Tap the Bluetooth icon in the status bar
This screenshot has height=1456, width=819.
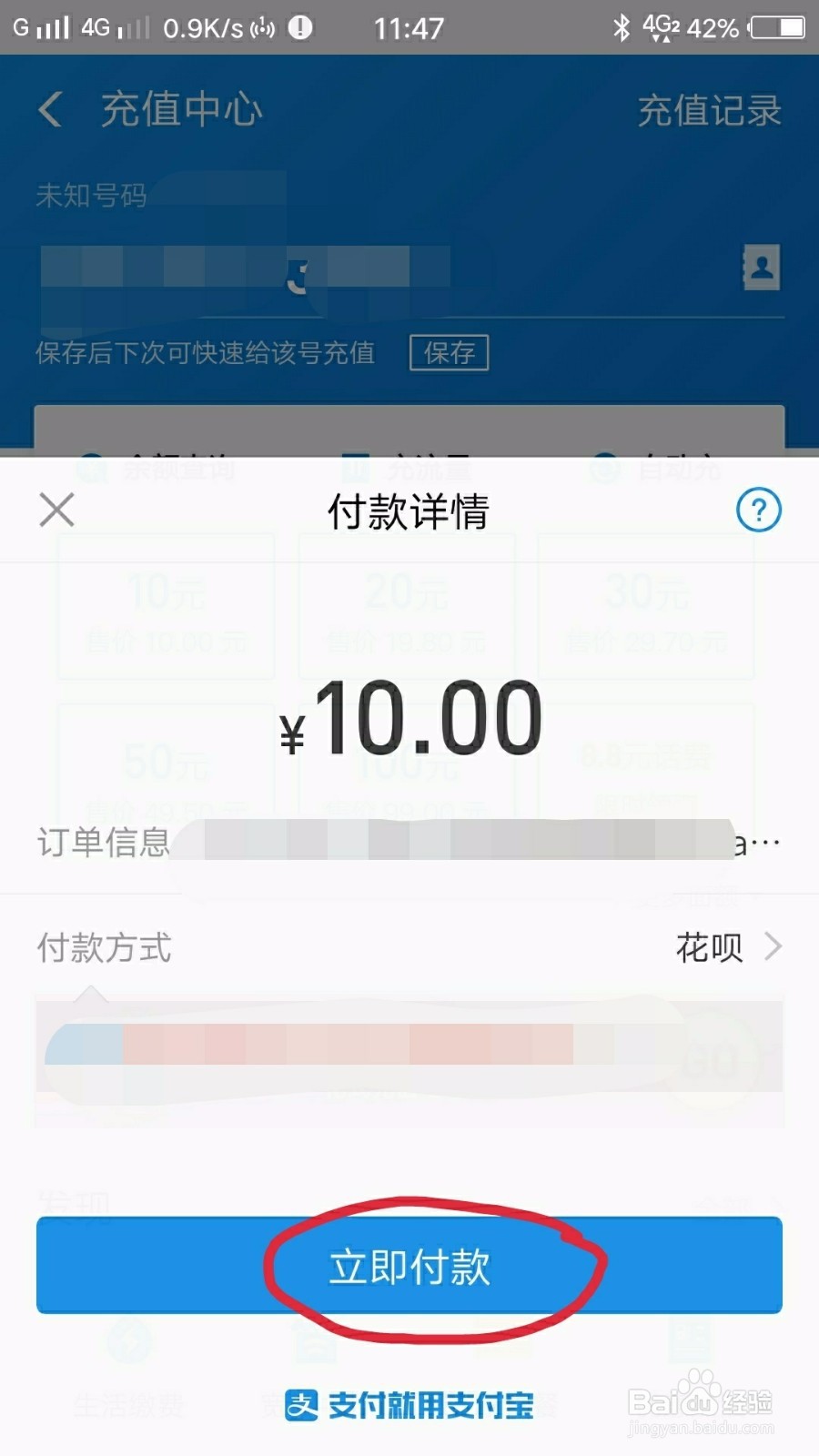622,27
